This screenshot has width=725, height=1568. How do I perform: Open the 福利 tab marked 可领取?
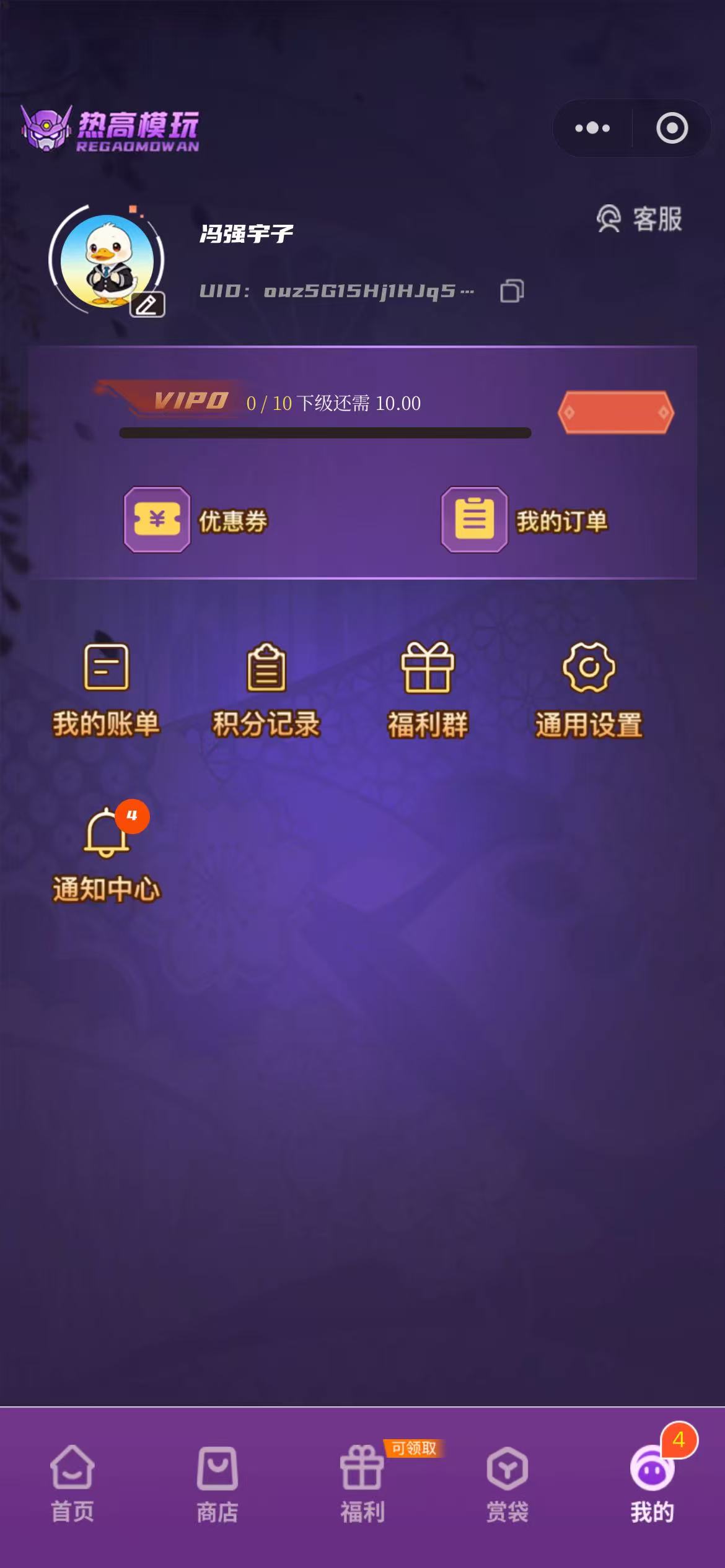point(362,1484)
